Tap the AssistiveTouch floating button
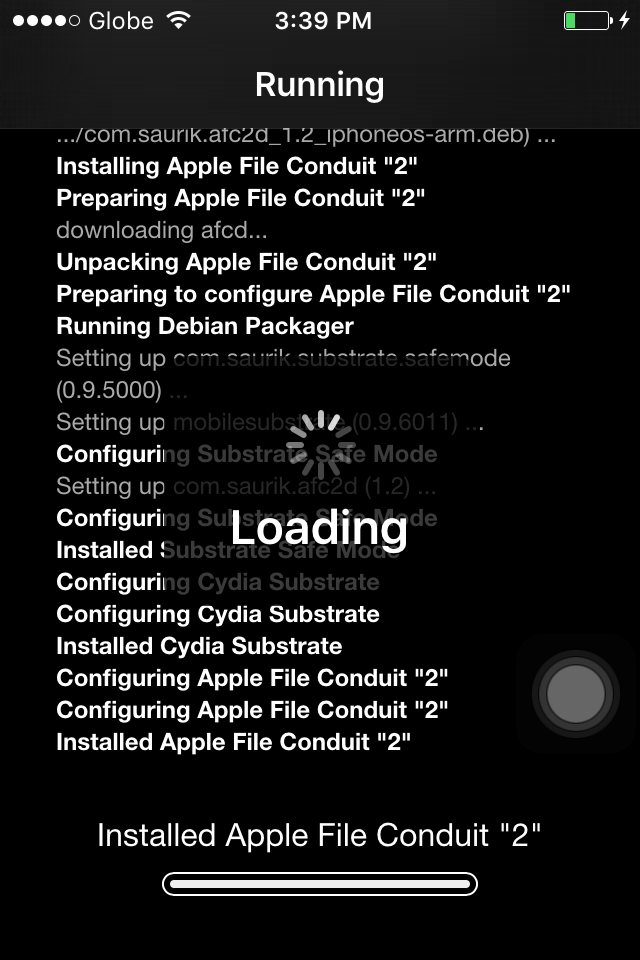This screenshot has height=960, width=640. click(576, 693)
